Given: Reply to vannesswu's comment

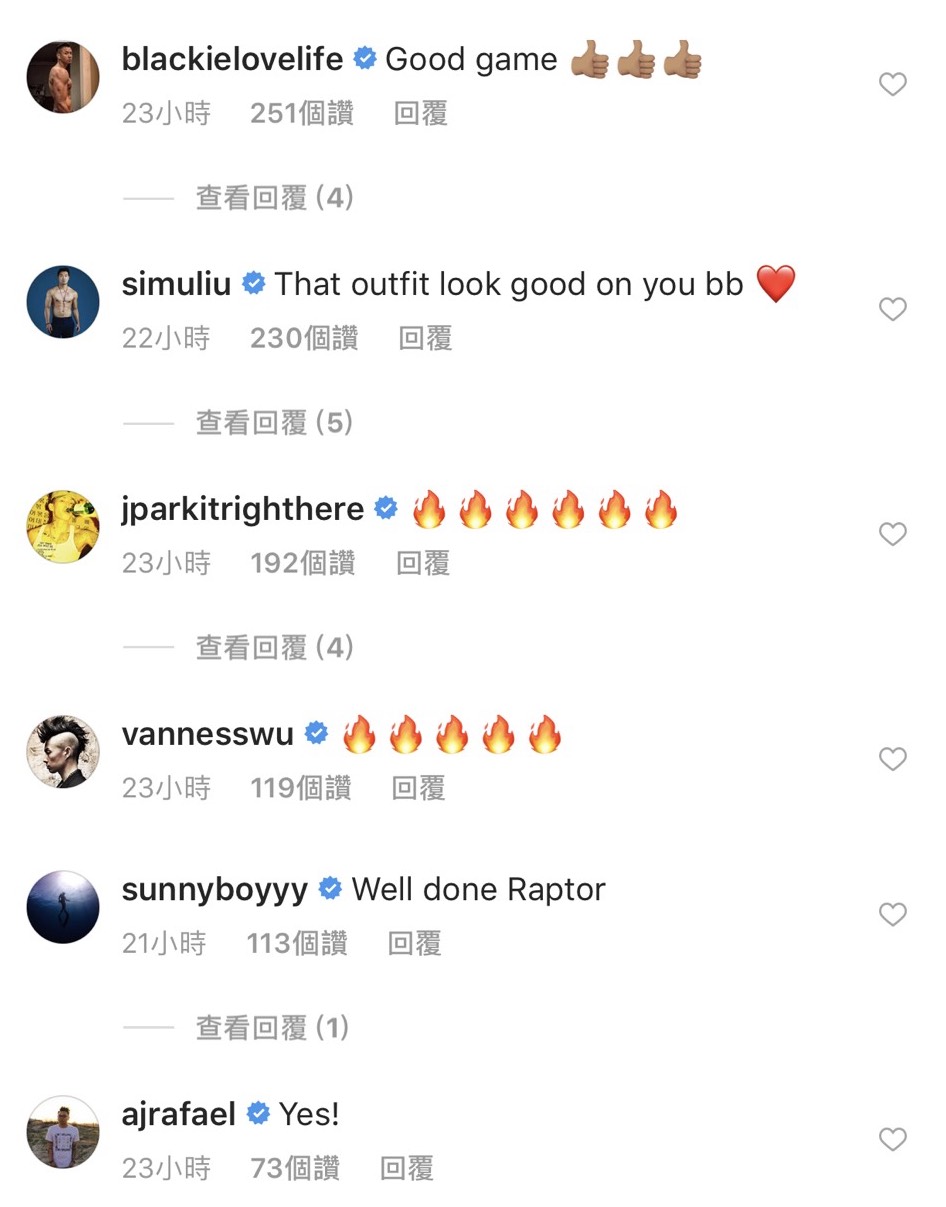Looking at the screenshot, I should point(418,789).
